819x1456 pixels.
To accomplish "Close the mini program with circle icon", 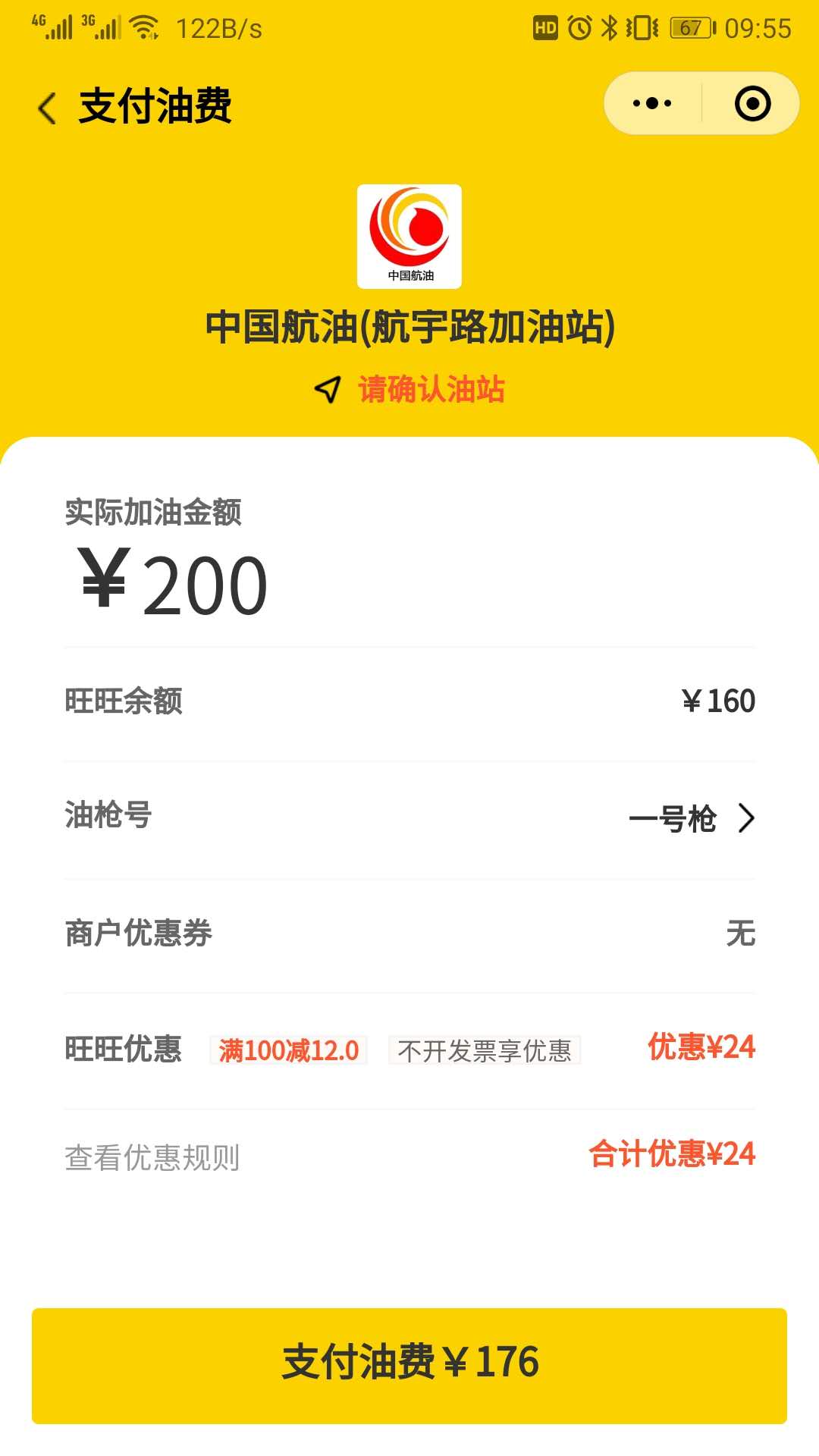I will [752, 103].
